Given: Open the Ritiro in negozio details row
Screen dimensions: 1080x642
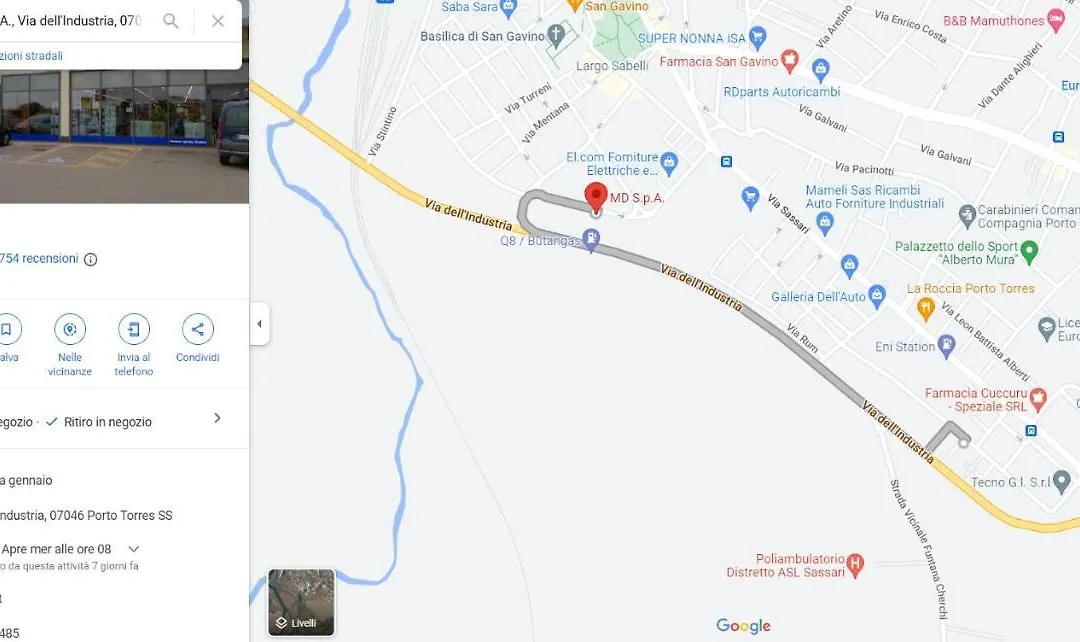Looking at the screenshot, I should tap(217, 419).
